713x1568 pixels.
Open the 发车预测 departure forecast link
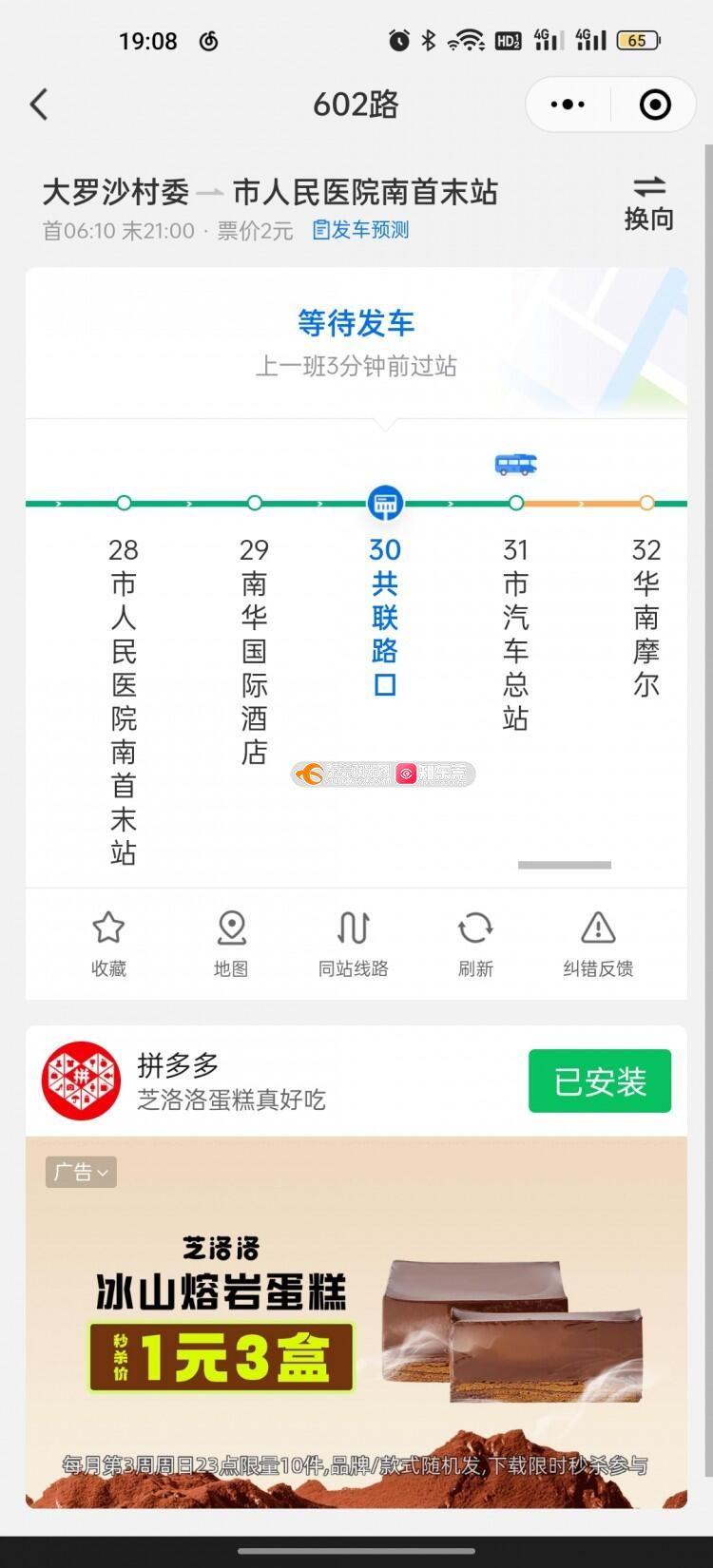pos(360,230)
